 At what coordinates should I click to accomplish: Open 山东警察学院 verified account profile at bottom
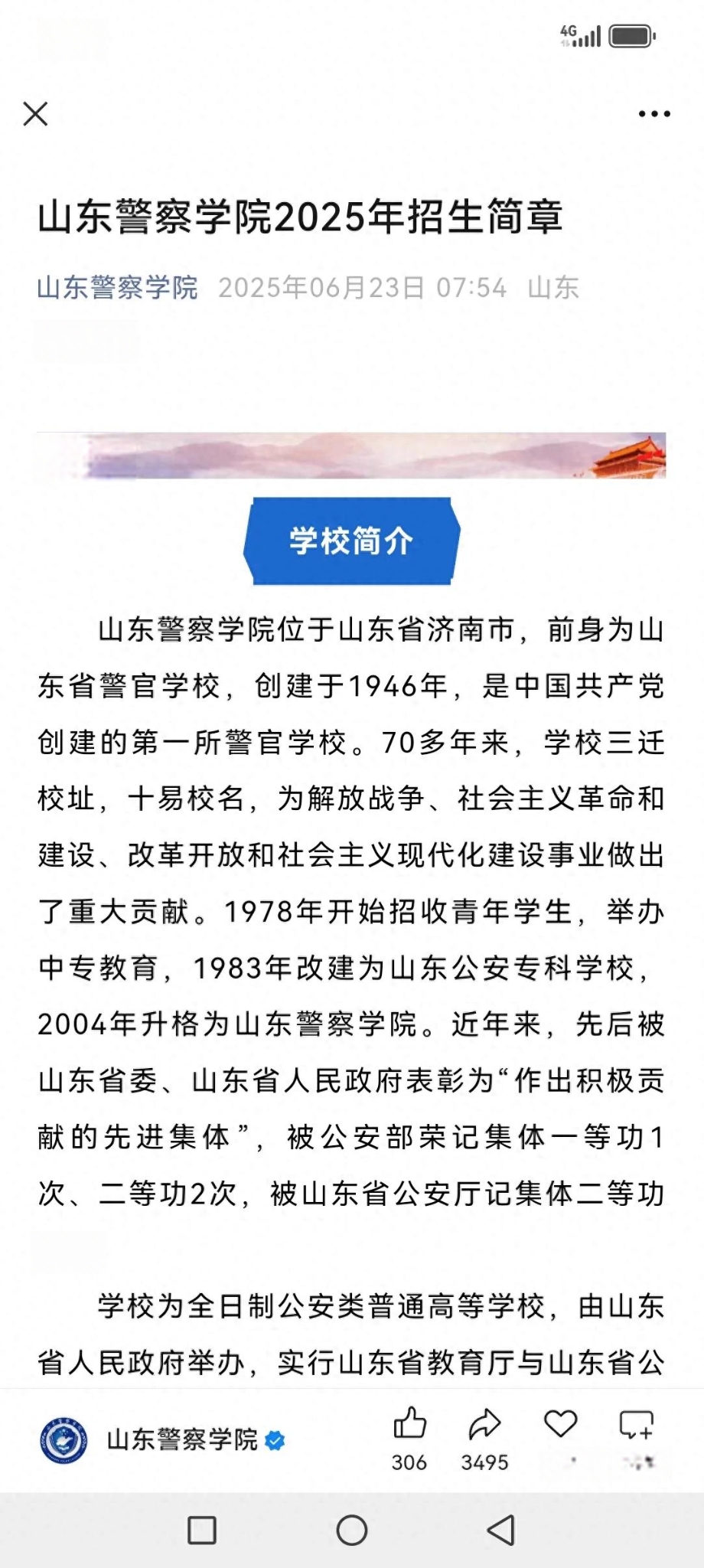181,1440
